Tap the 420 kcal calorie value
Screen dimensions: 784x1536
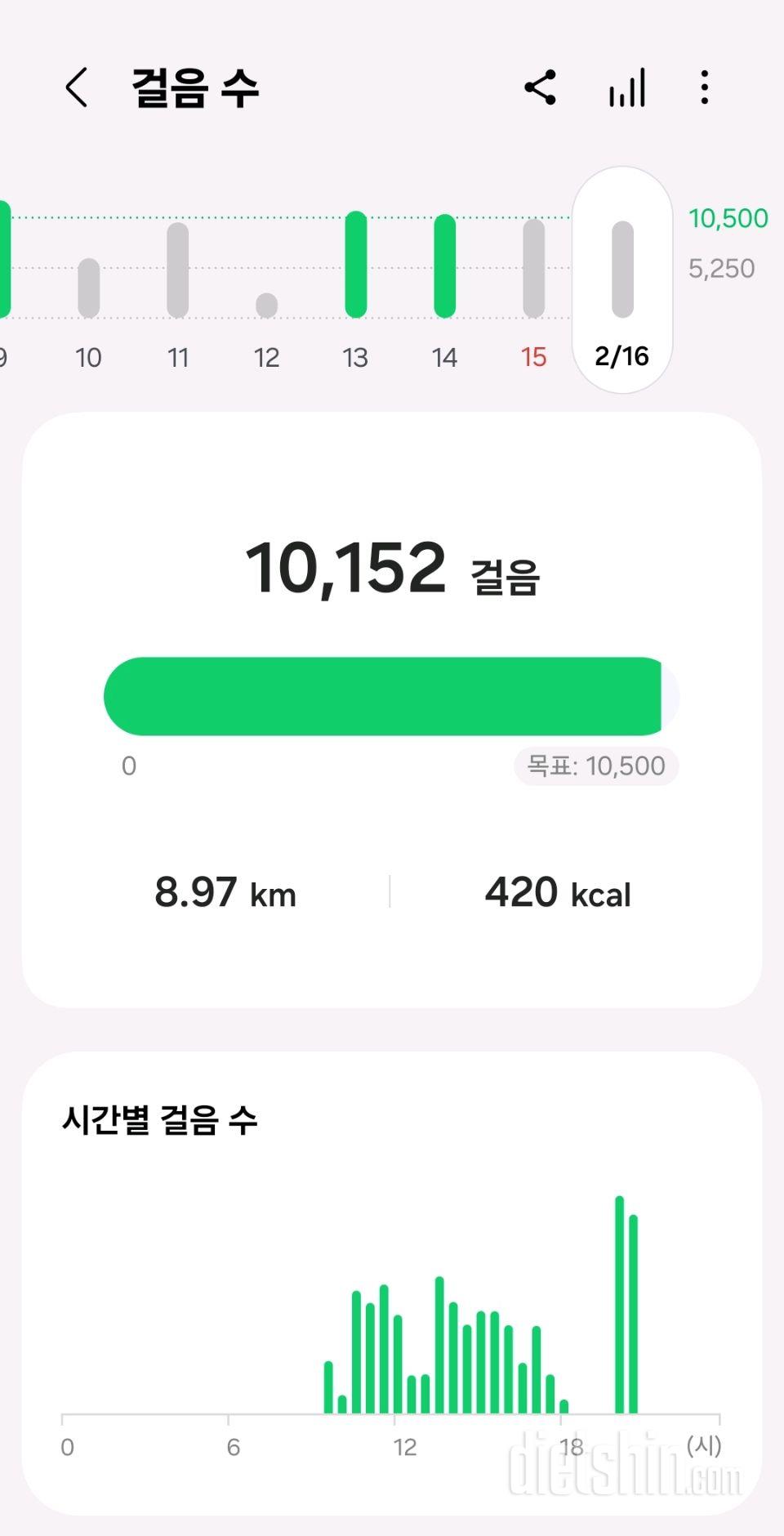pyautogui.click(x=557, y=892)
